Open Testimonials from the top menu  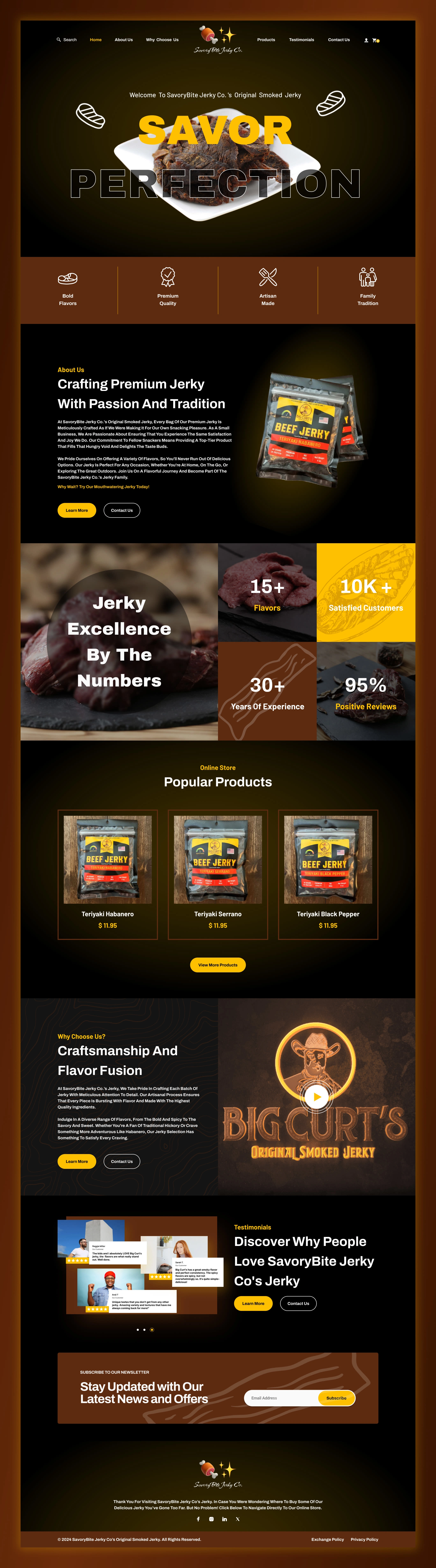point(301,40)
